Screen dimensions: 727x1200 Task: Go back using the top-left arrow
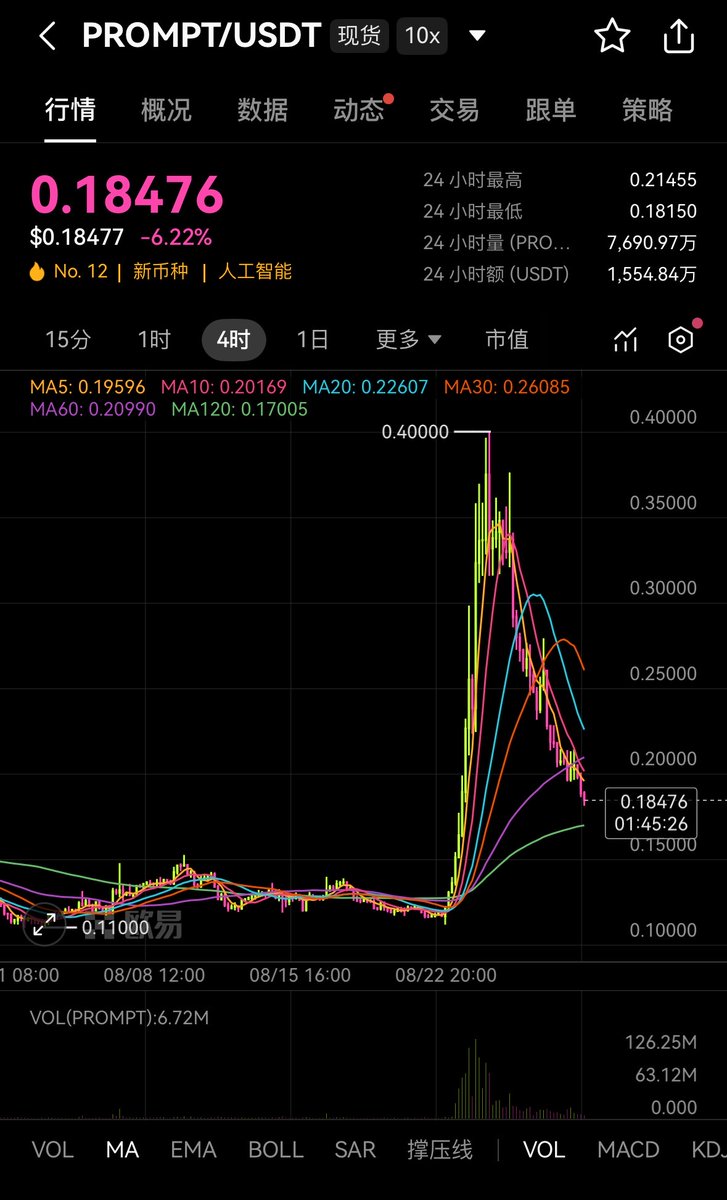(x=47, y=37)
